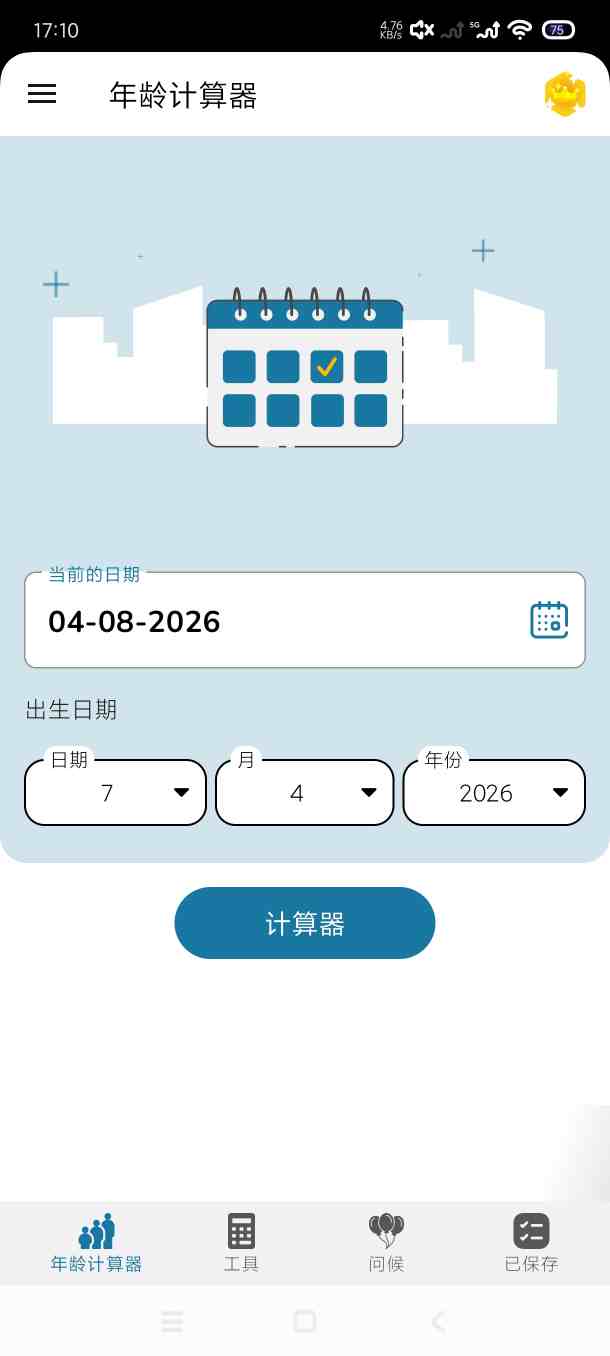Expand the 年份 year dropdown
This screenshot has height=1356, width=610.
point(494,793)
